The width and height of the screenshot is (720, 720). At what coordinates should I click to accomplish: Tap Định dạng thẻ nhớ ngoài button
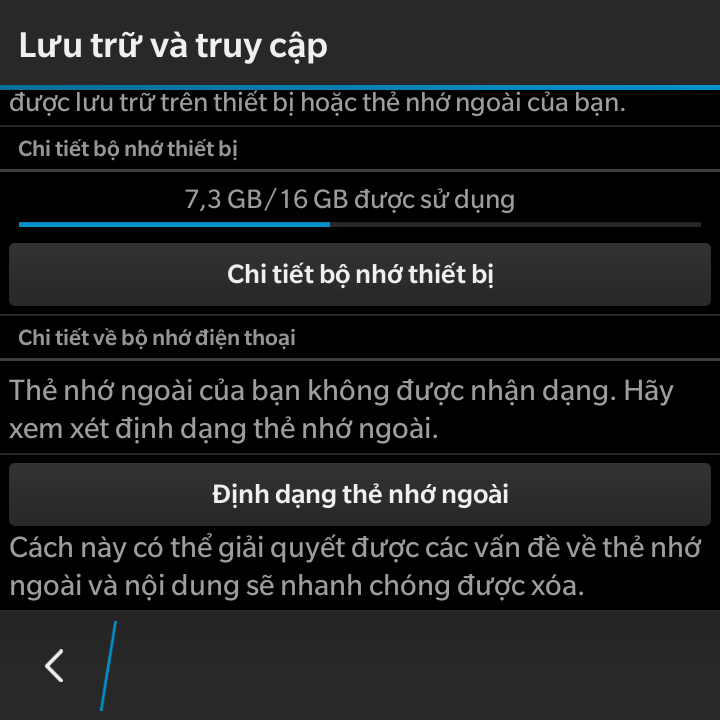click(360, 494)
